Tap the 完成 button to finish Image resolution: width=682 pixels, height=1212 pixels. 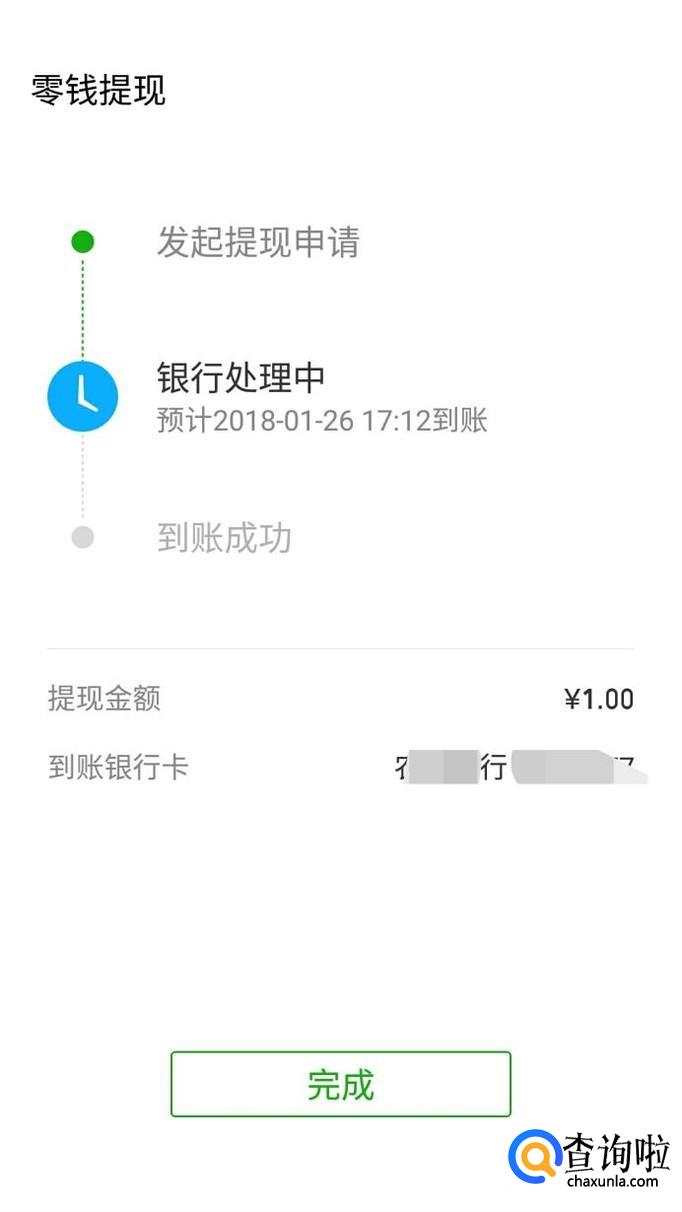click(x=340, y=1084)
